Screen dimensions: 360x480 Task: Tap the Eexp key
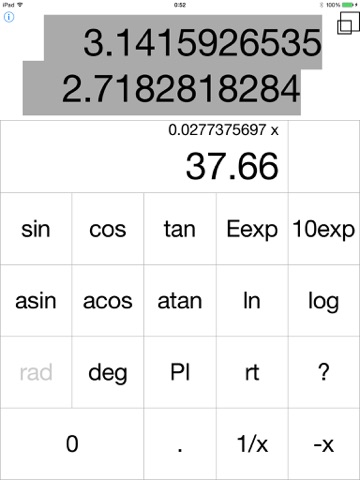[x=252, y=229]
